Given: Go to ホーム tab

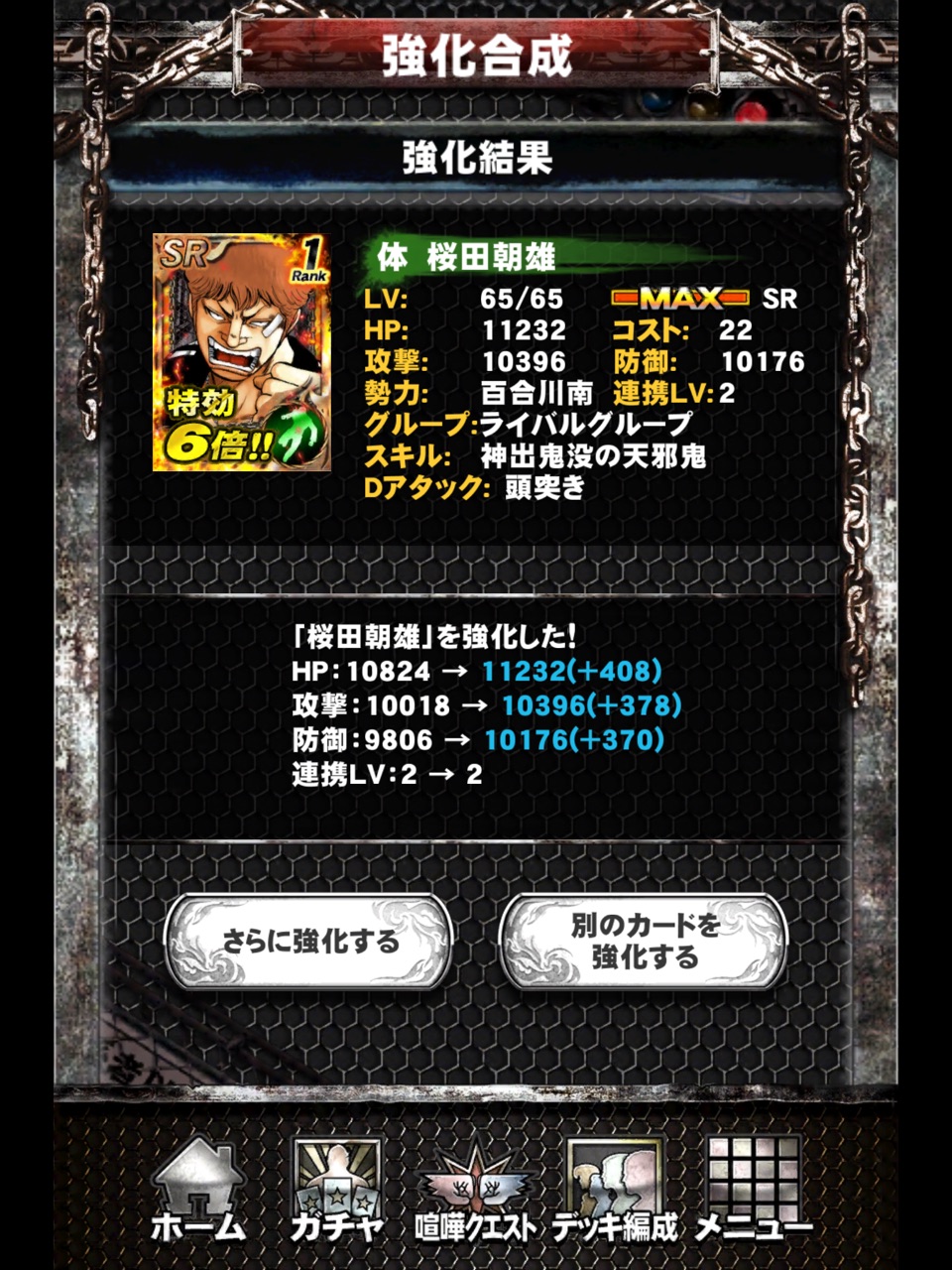Looking at the screenshot, I should [x=198, y=1191].
